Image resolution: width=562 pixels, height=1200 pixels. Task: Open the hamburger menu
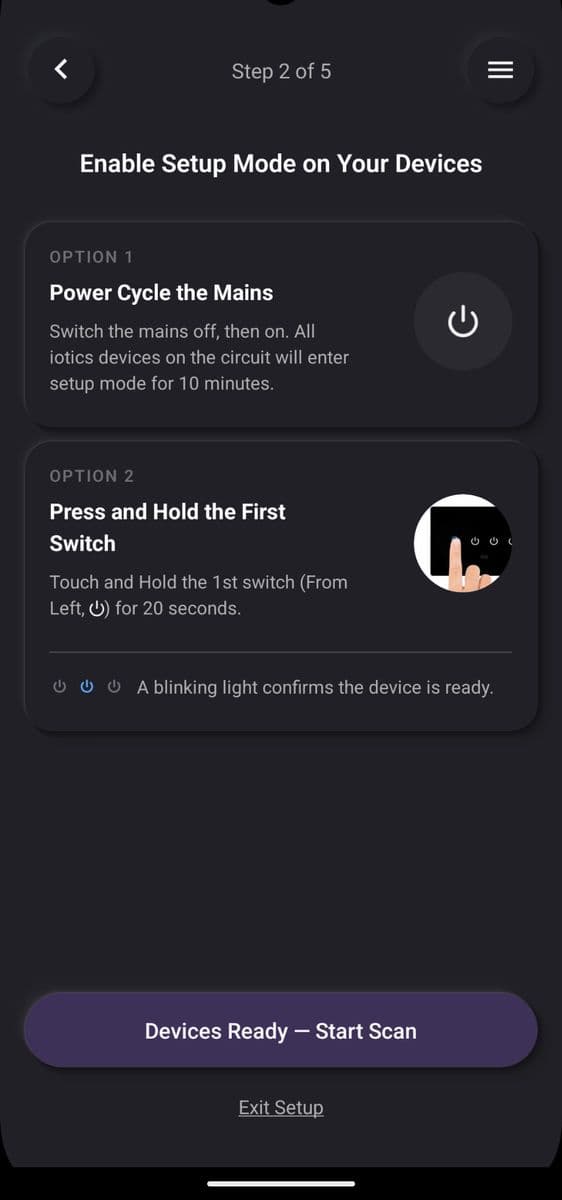500,69
